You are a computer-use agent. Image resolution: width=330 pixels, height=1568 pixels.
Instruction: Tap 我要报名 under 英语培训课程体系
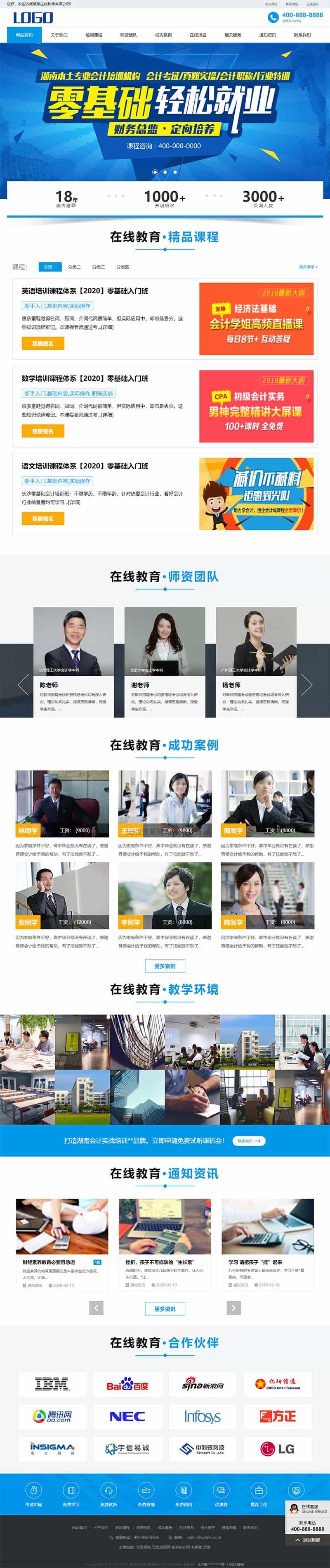(x=42, y=344)
